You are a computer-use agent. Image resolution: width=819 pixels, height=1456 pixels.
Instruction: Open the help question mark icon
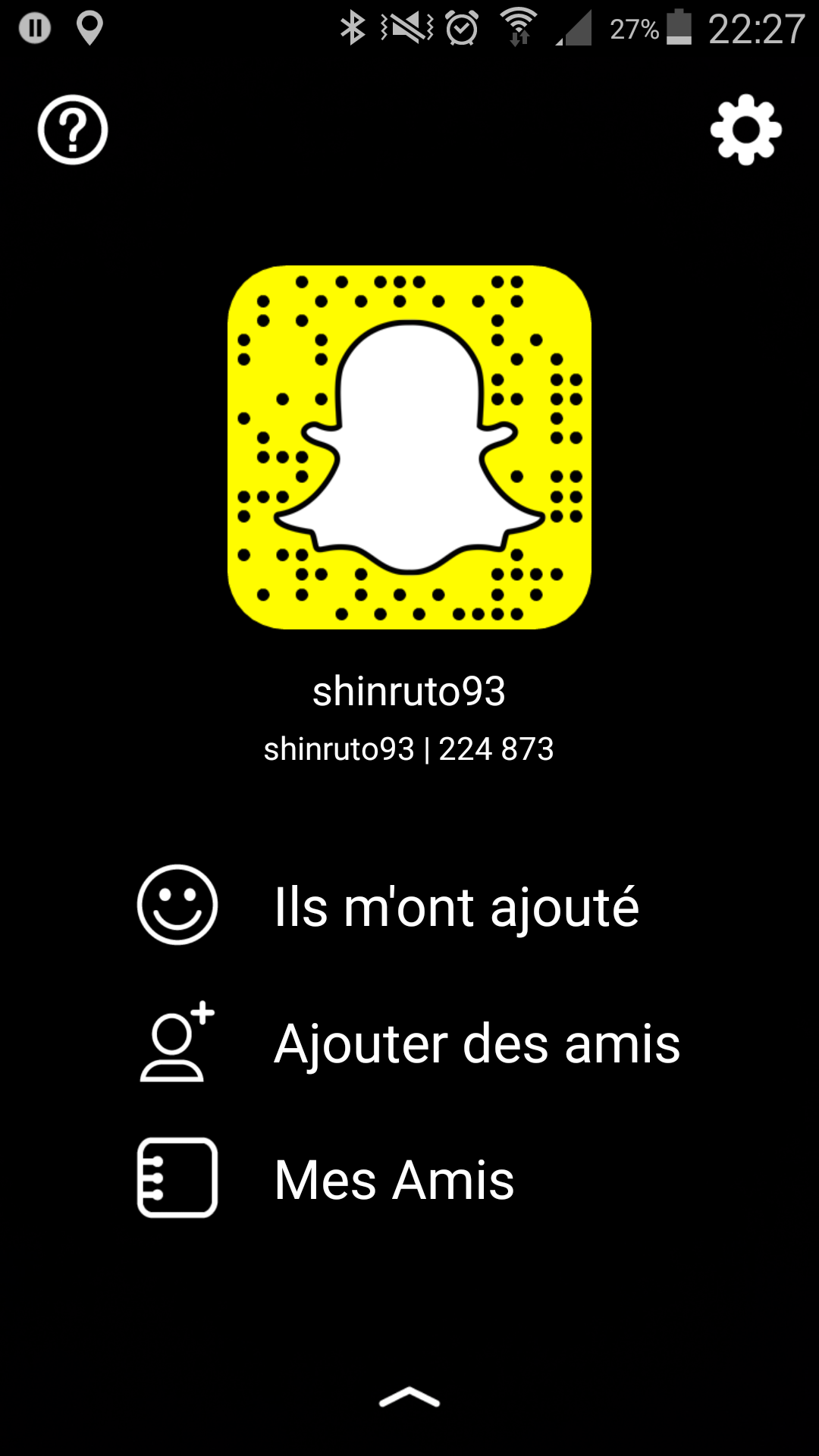pyautogui.click(x=73, y=130)
